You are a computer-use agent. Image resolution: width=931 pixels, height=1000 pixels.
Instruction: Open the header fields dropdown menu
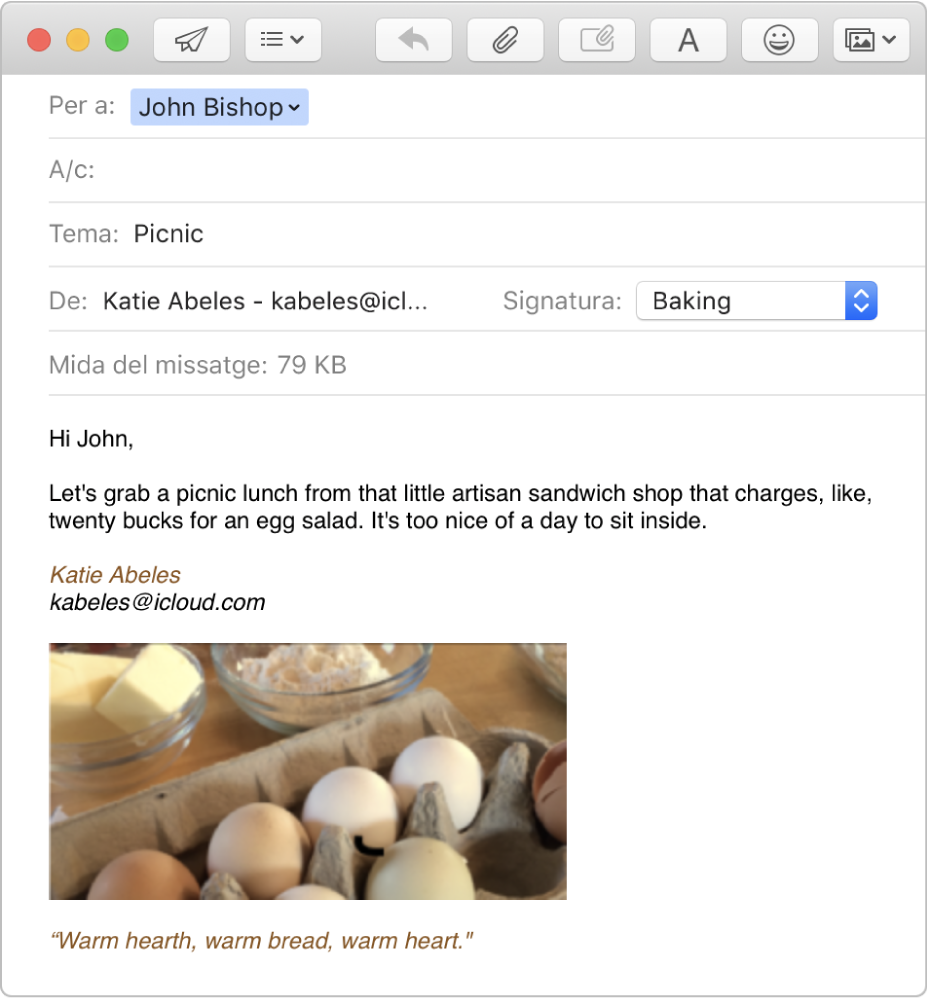coord(282,40)
